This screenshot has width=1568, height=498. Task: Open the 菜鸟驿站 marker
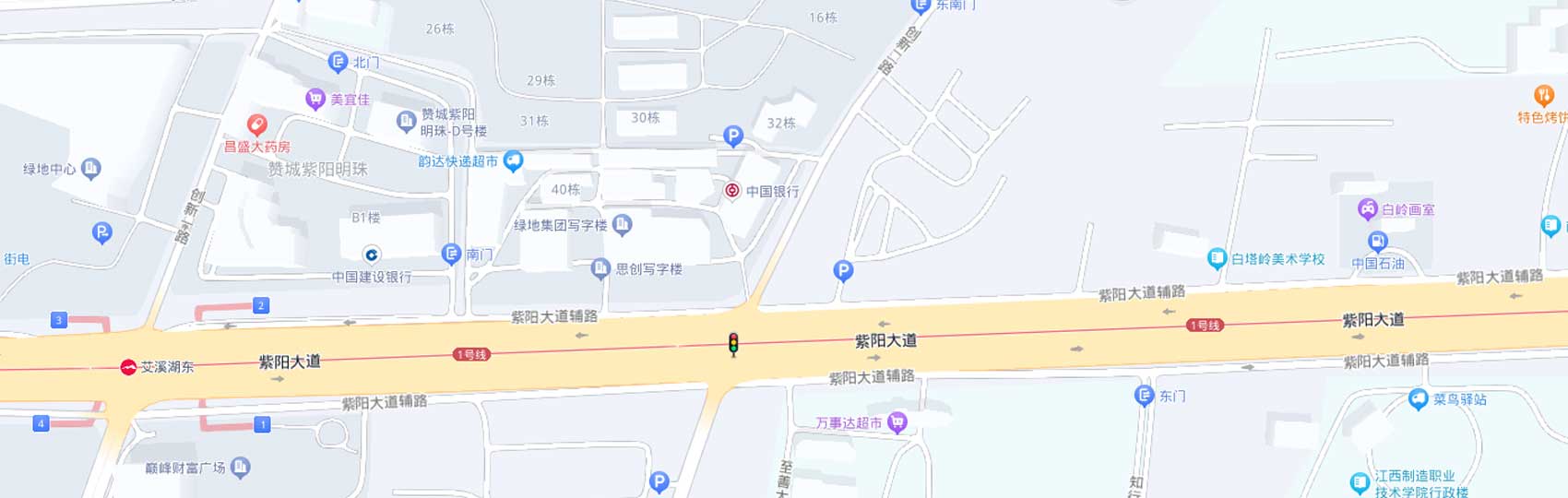(x=1419, y=399)
